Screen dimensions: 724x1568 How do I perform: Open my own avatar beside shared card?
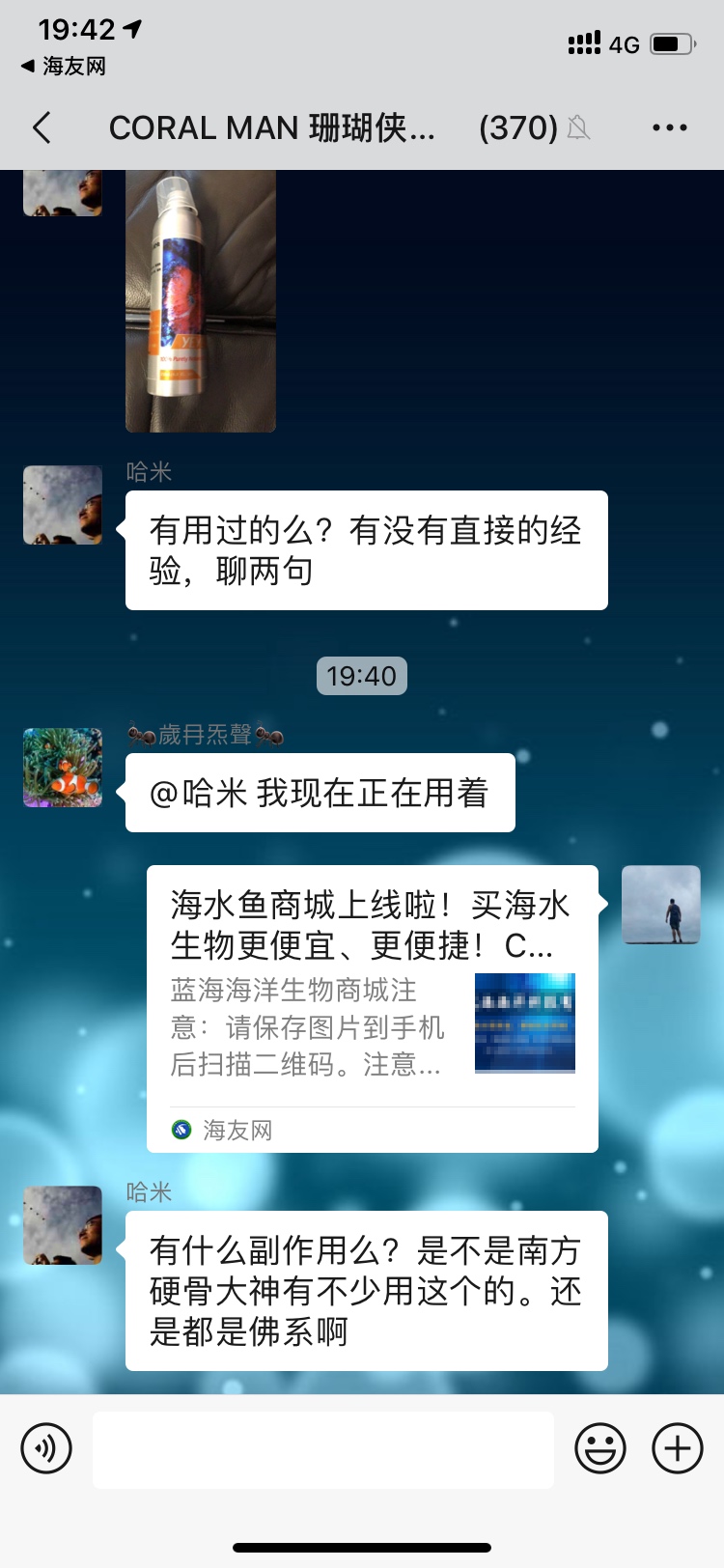[x=660, y=905]
